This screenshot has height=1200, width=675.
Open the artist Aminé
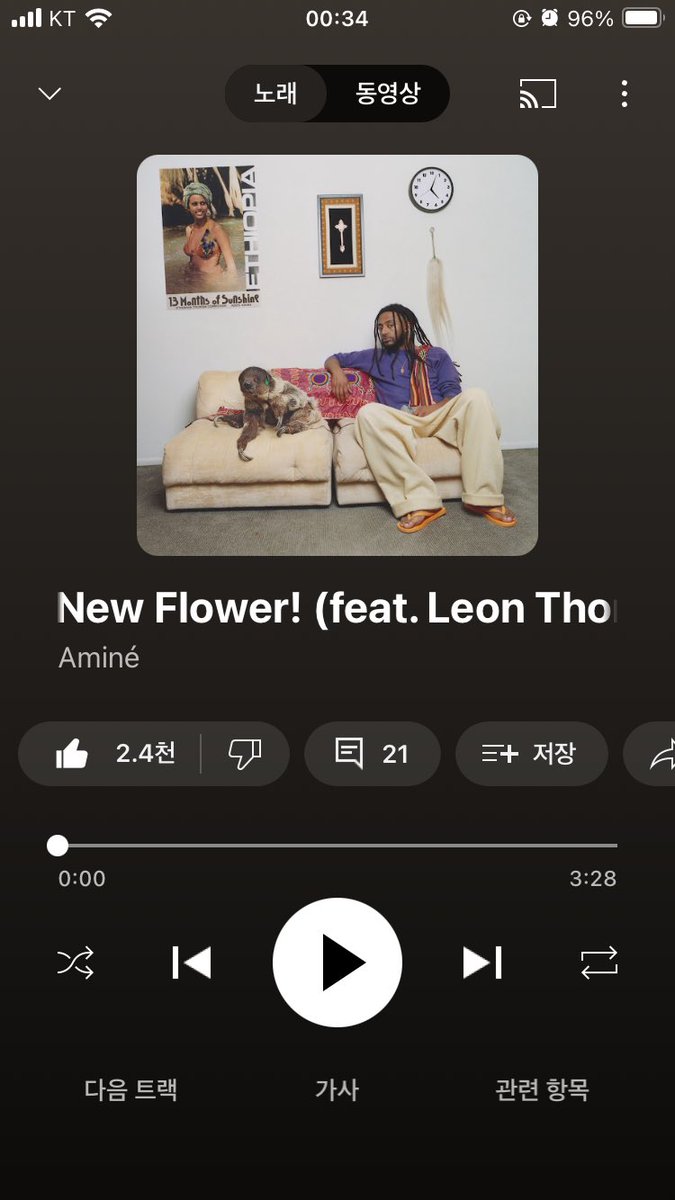[99, 658]
